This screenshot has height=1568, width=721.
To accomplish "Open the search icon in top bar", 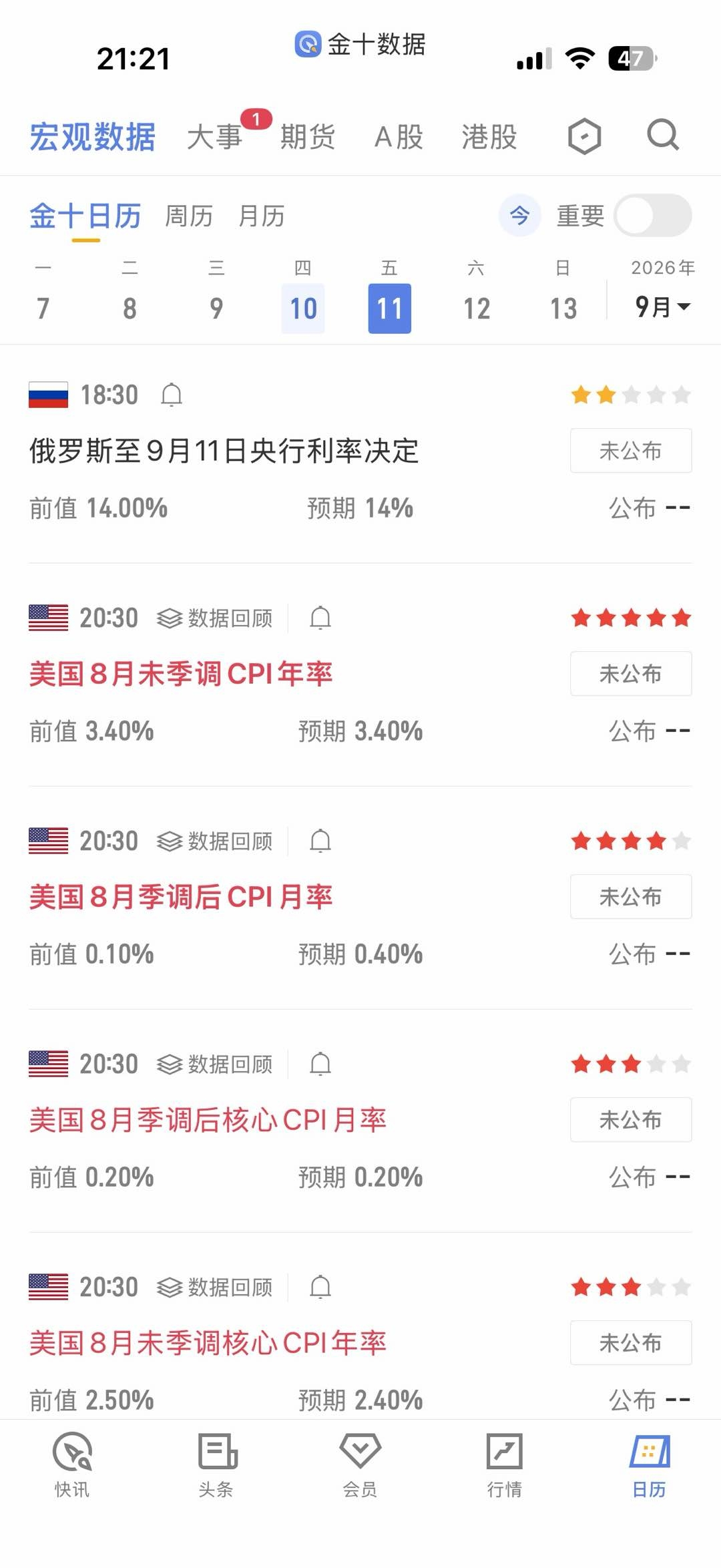I will pyautogui.click(x=663, y=136).
